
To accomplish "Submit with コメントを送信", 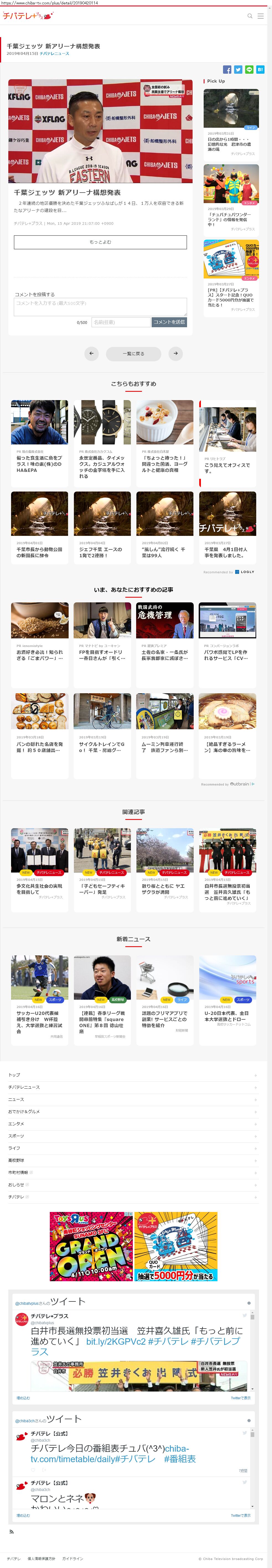I will click(169, 322).
